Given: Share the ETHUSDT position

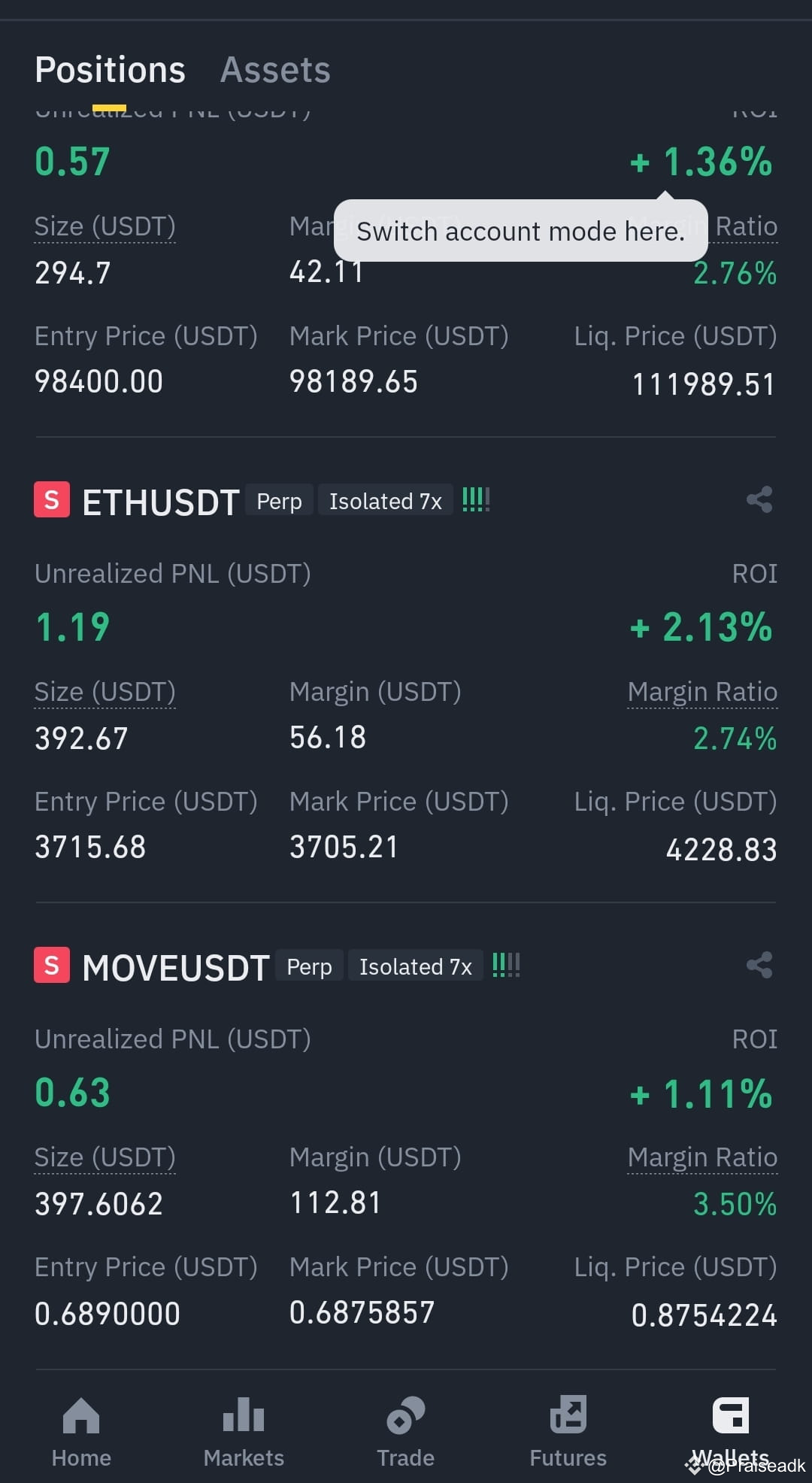Looking at the screenshot, I should click(x=759, y=500).
